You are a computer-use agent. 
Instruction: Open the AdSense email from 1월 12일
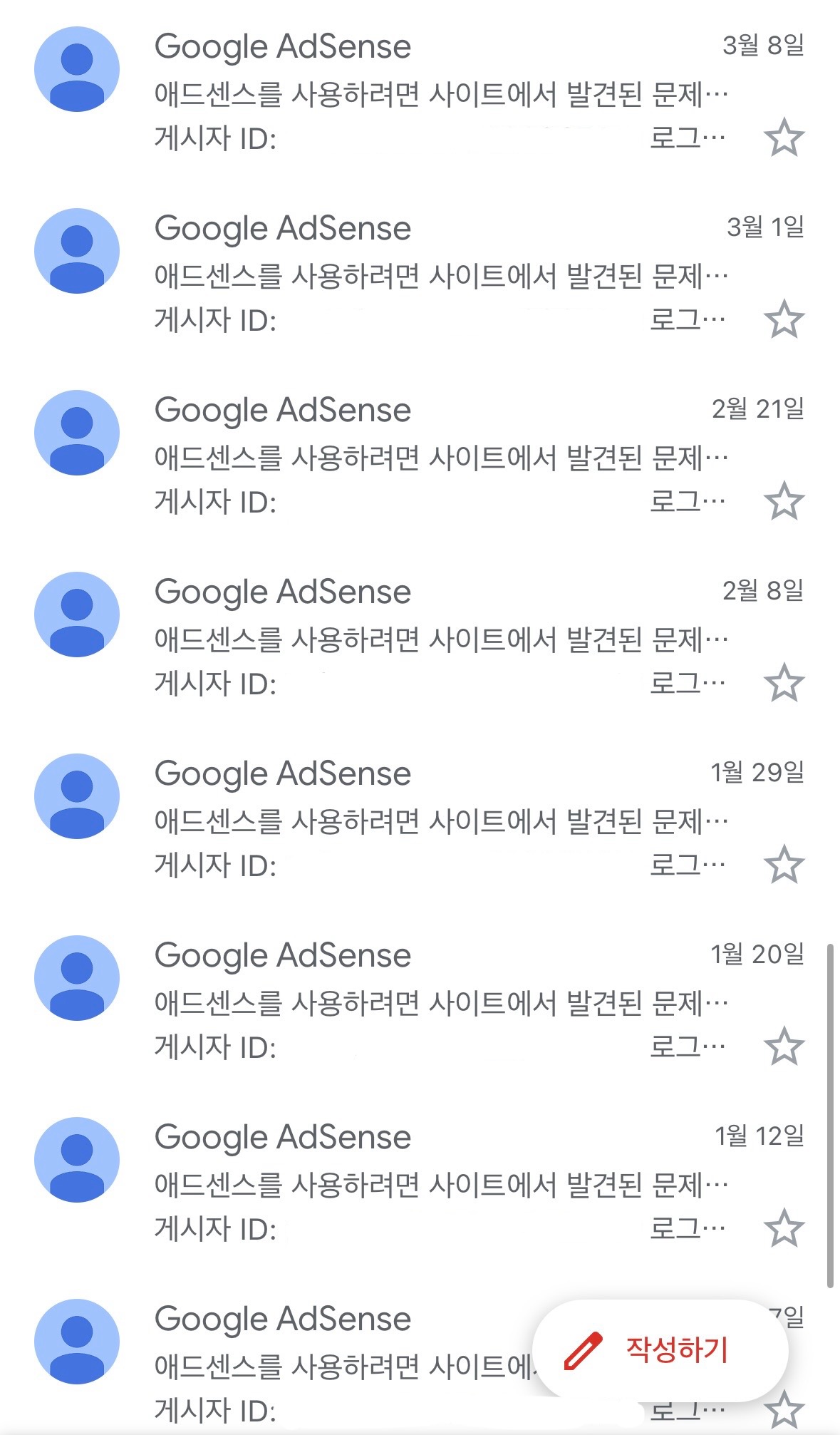coord(420,1182)
